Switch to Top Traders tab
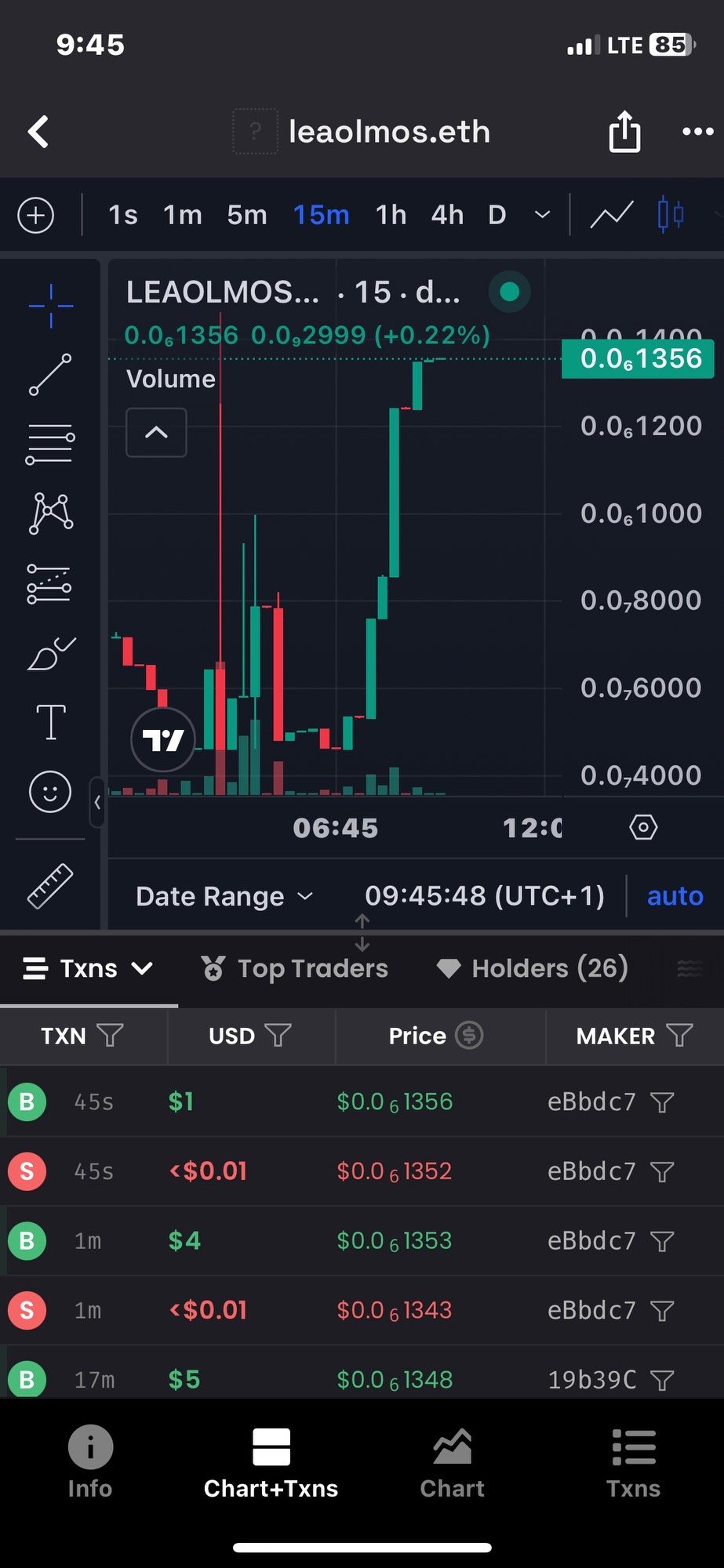The image size is (724, 1568). [295, 968]
